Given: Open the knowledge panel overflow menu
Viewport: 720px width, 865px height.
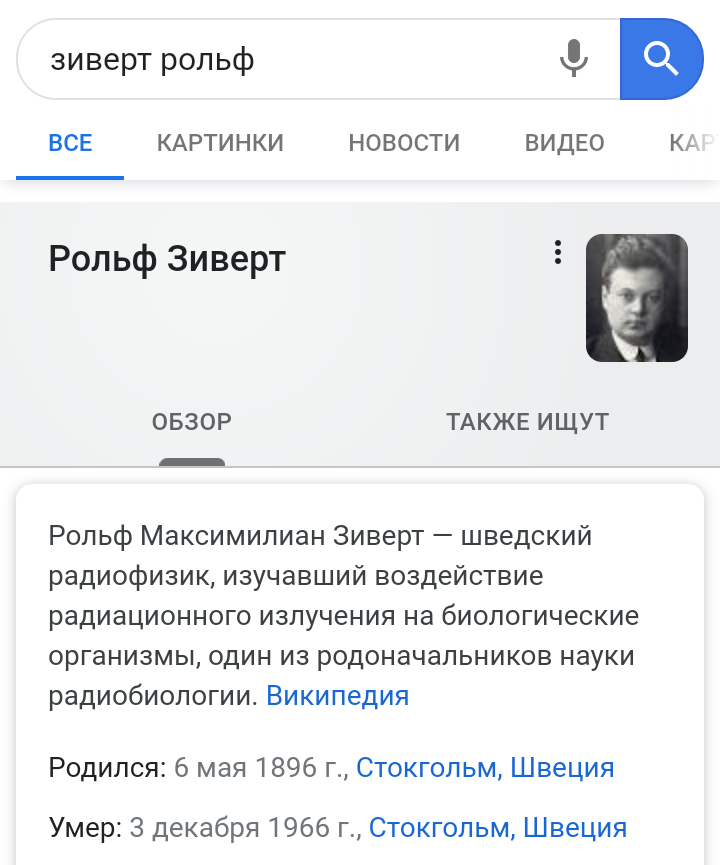Looking at the screenshot, I should [x=558, y=253].
